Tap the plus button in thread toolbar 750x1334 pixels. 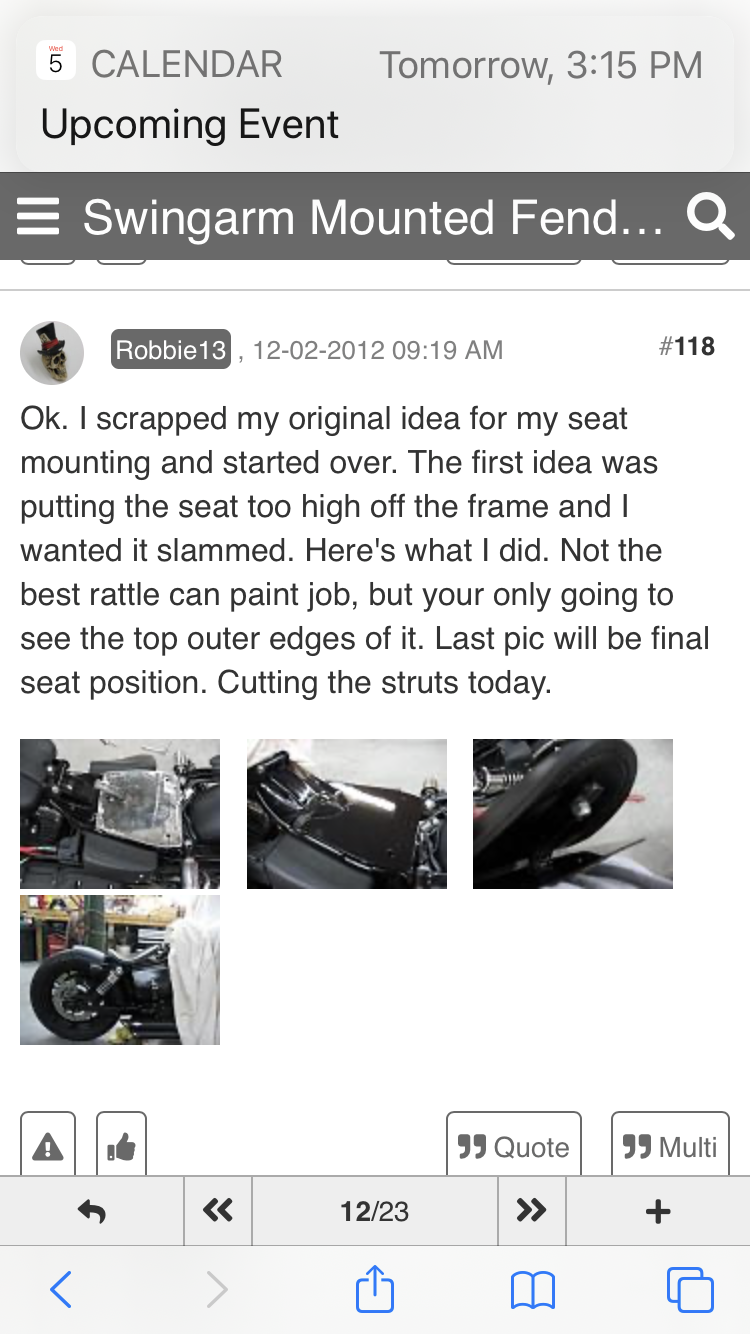(x=657, y=1211)
